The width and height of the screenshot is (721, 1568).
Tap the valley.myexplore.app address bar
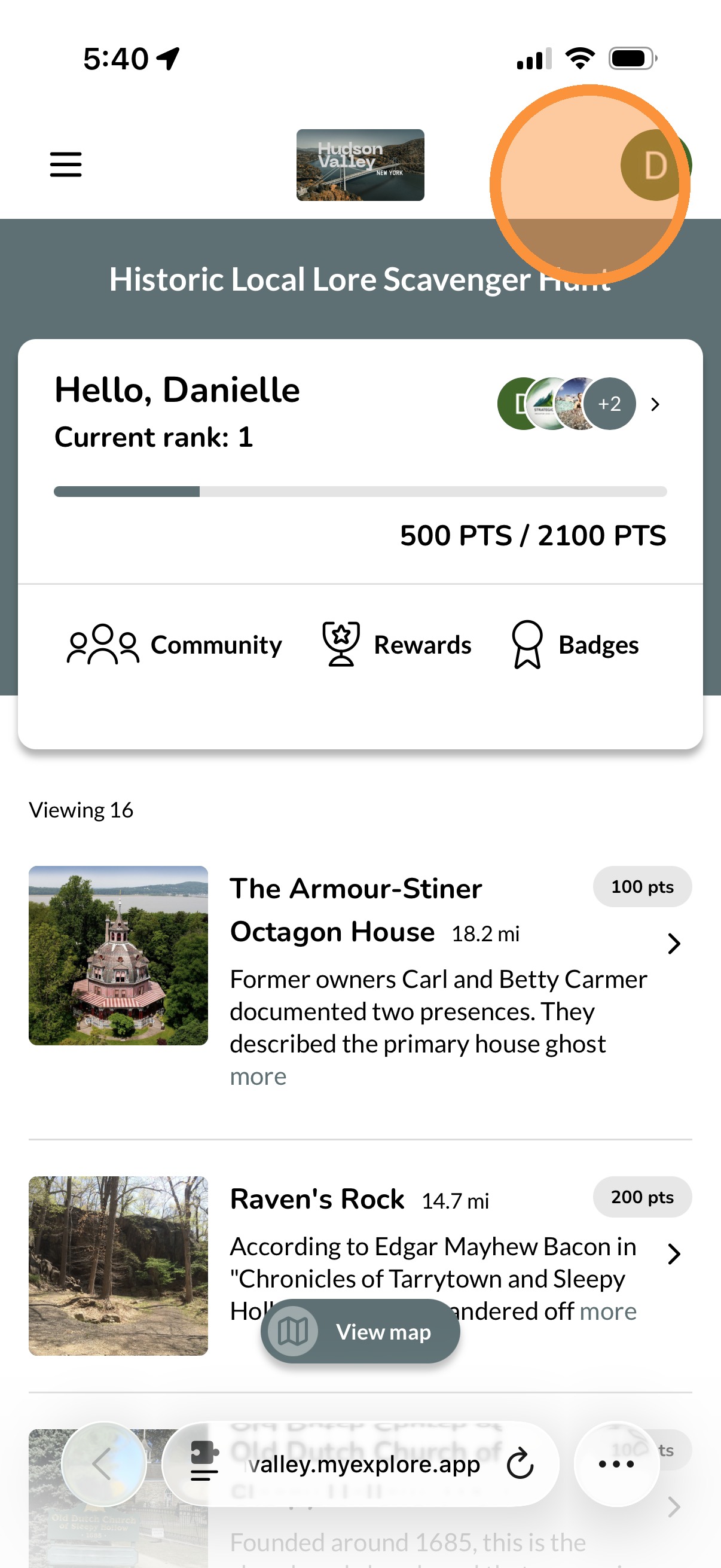click(364, 1464)
